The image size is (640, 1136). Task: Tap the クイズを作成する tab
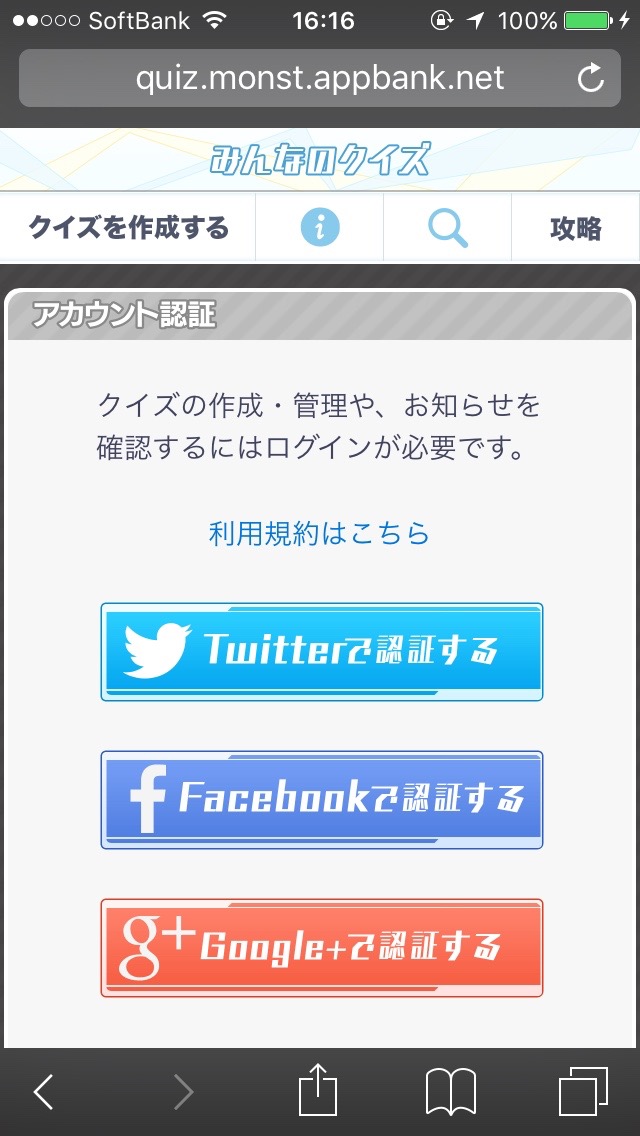click(x=128, y=228)
